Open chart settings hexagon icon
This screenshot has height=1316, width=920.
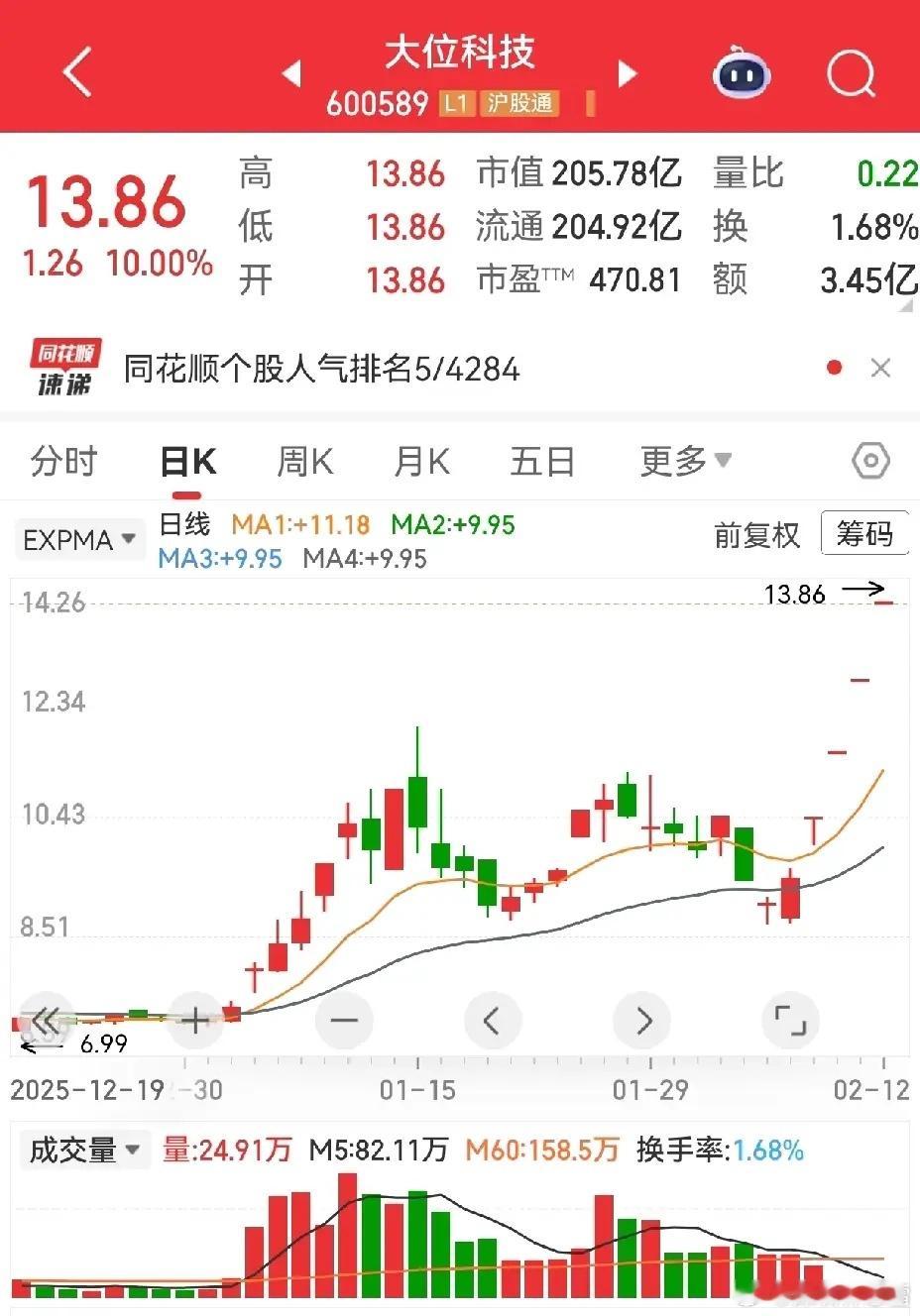click(870, 461)
